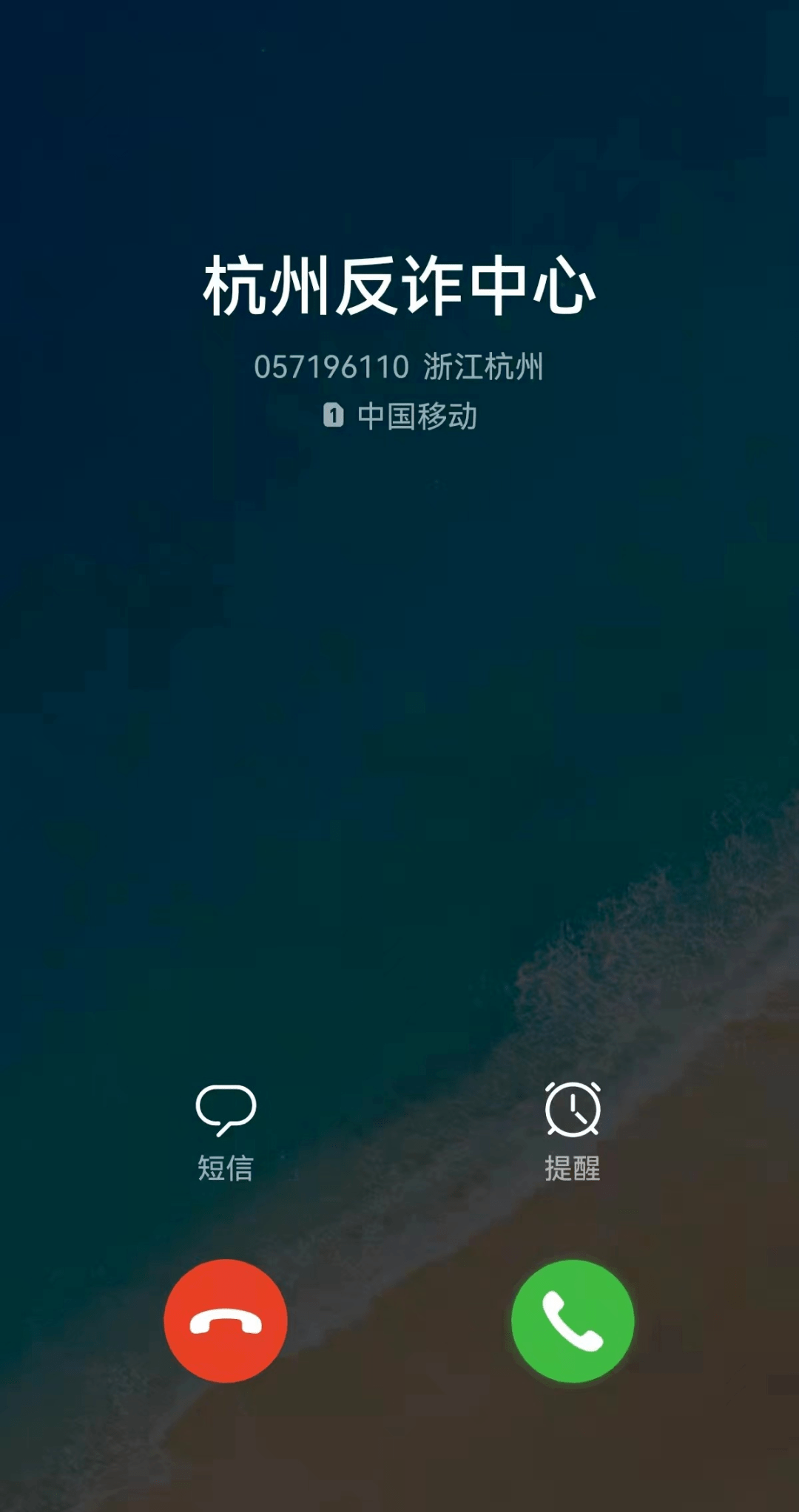The image size is (799, 1512).
Task: Tap the wallpaper background area
Action: point(399,739)
